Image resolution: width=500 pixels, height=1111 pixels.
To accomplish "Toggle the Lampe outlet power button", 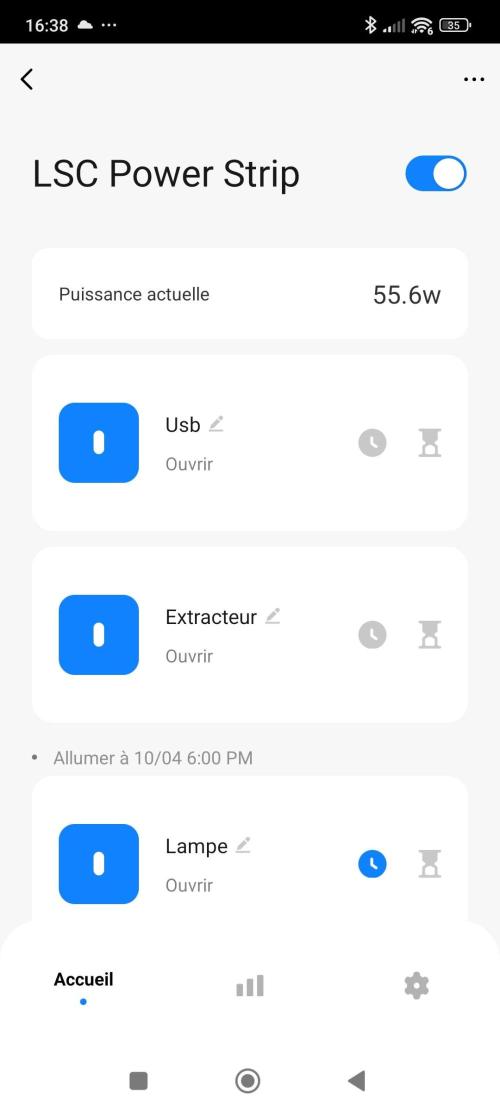I will pyautogui.click(x=98, y=864).
